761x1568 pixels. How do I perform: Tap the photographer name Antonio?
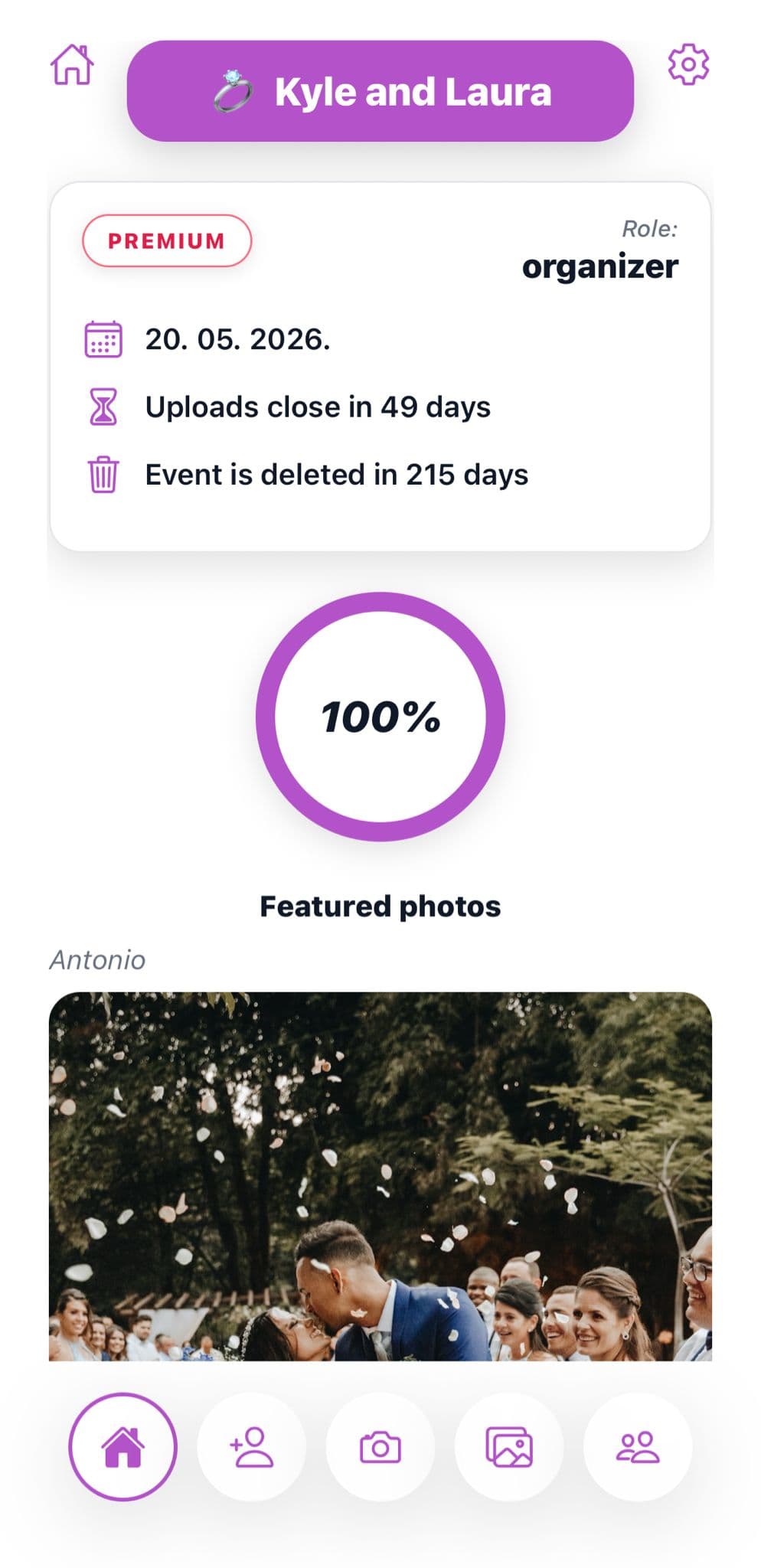(x=99, y=959)
